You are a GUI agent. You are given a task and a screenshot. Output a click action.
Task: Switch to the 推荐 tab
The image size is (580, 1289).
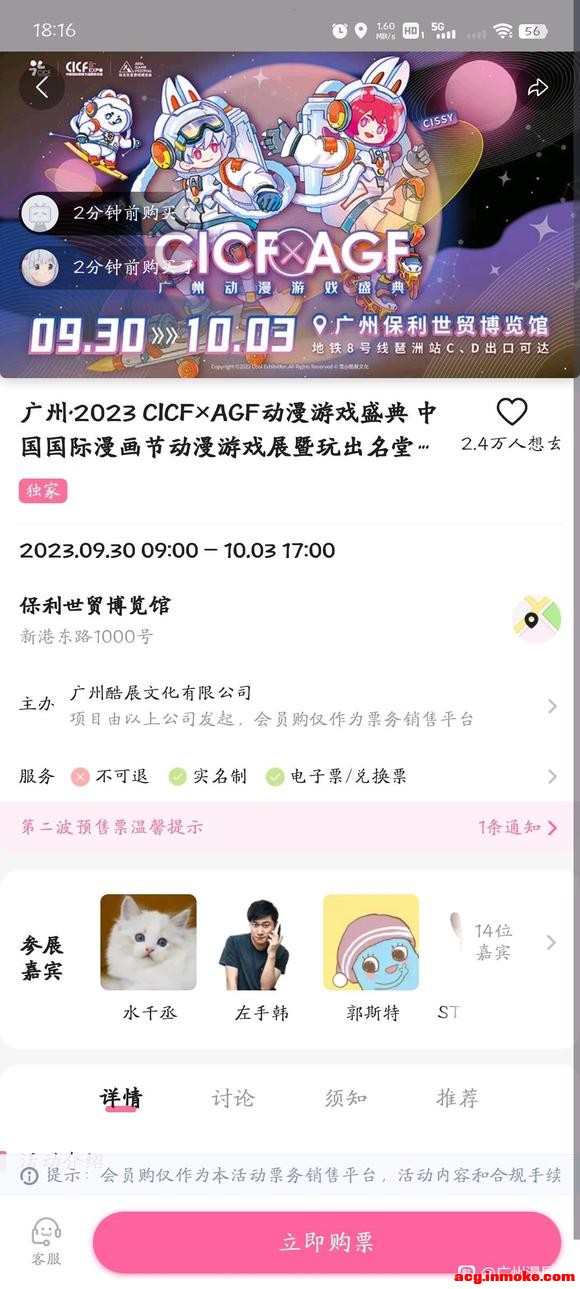[x=457, y=1097]
